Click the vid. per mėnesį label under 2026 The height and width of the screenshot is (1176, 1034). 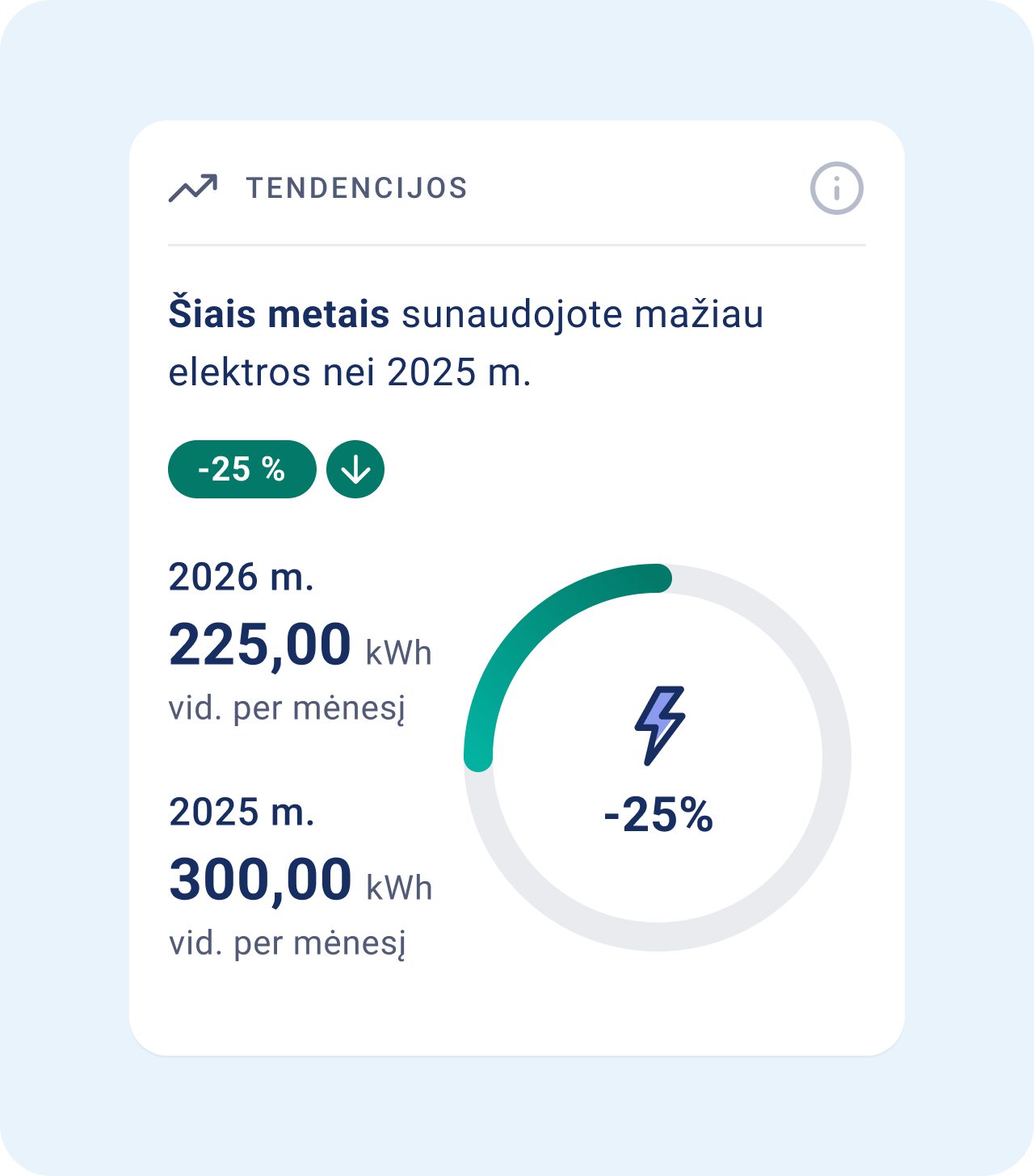point(288,708)
